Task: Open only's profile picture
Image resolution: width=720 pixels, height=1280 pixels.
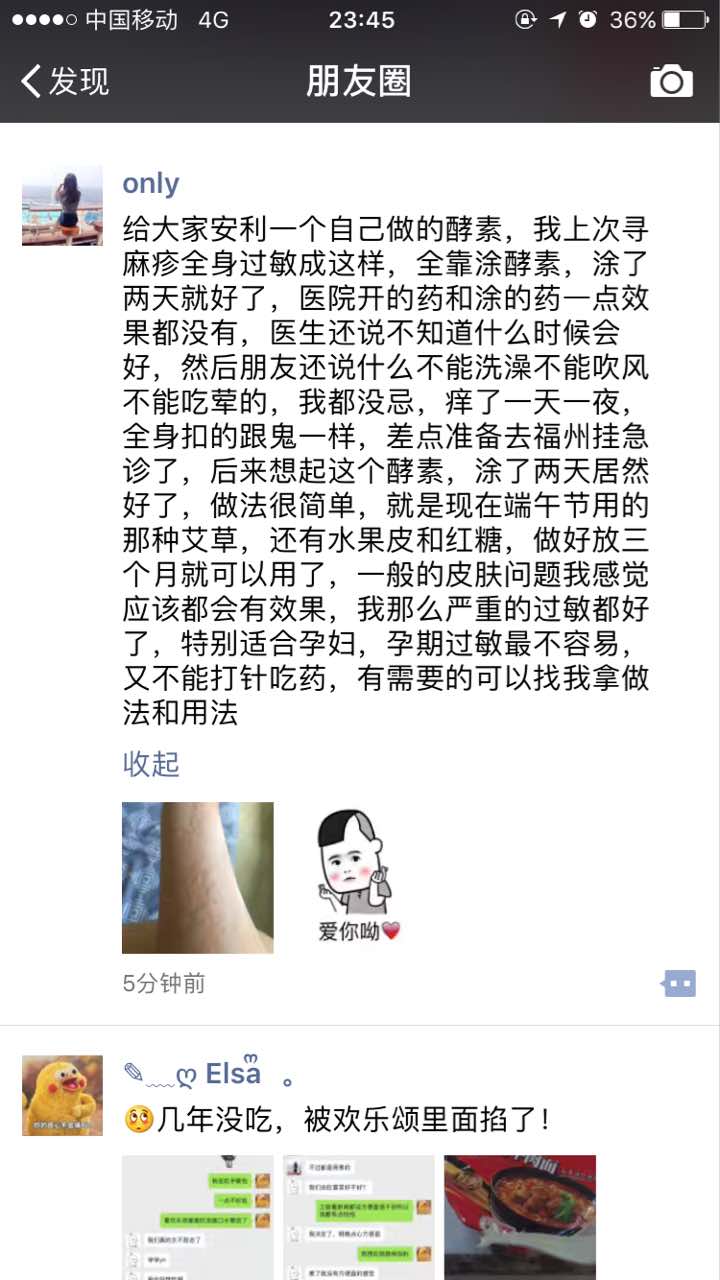Action: pyautogui.click(x=62, y=206)
